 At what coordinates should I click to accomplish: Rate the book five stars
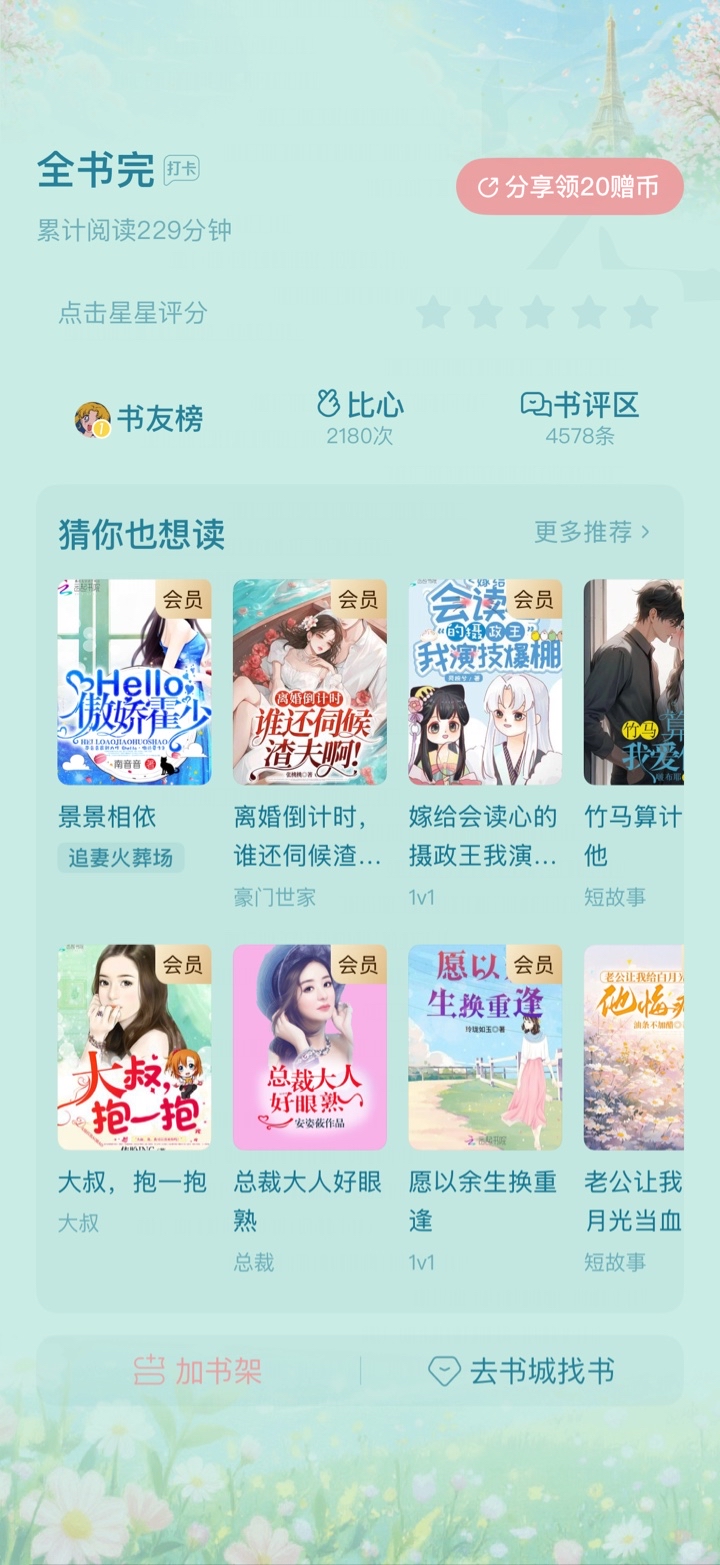tap(641, 313)
